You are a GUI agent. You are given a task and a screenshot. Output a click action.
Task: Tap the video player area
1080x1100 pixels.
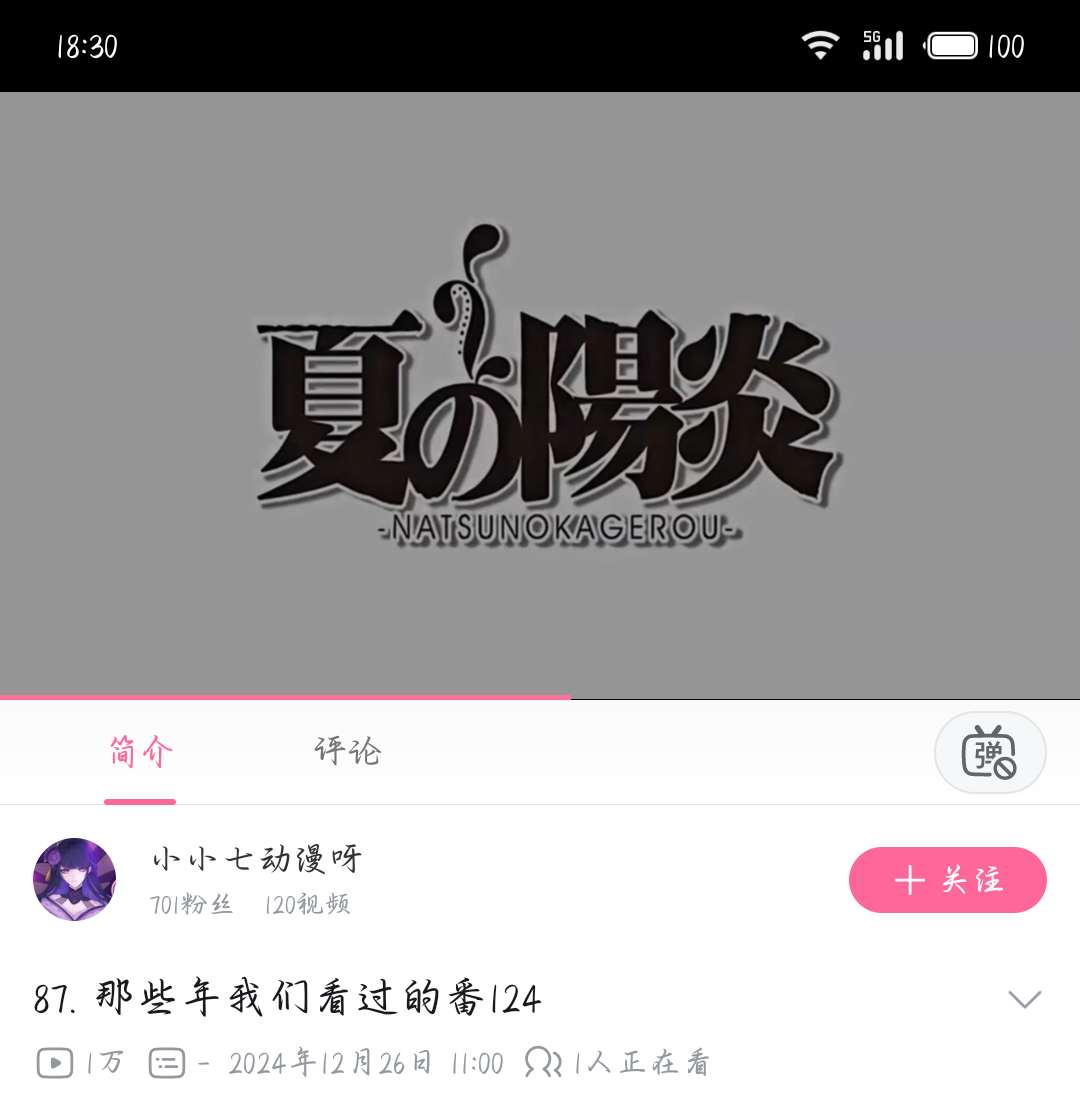click(540, 395)
